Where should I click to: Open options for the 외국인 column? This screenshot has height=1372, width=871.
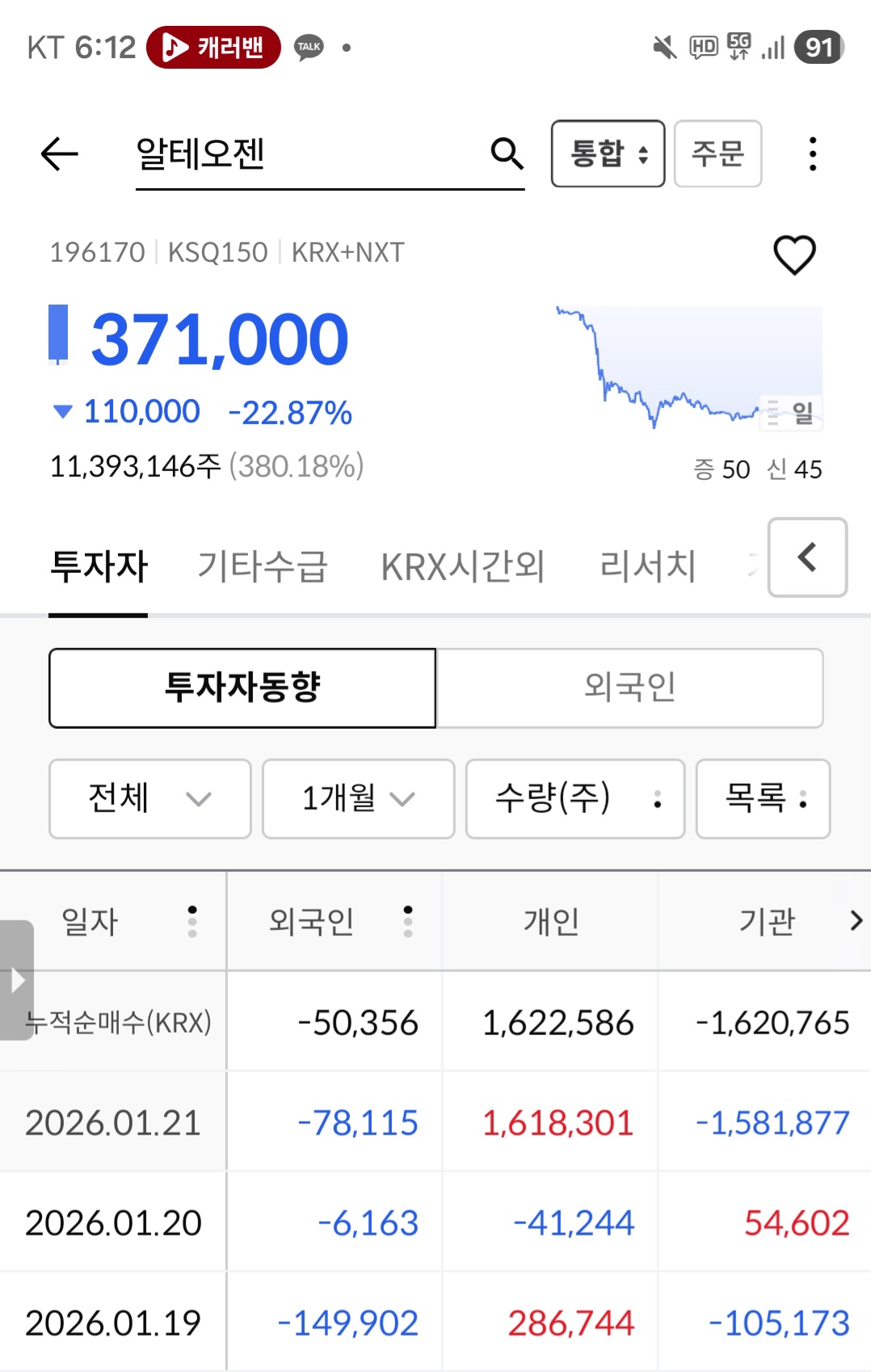click(x=408, y=921)
